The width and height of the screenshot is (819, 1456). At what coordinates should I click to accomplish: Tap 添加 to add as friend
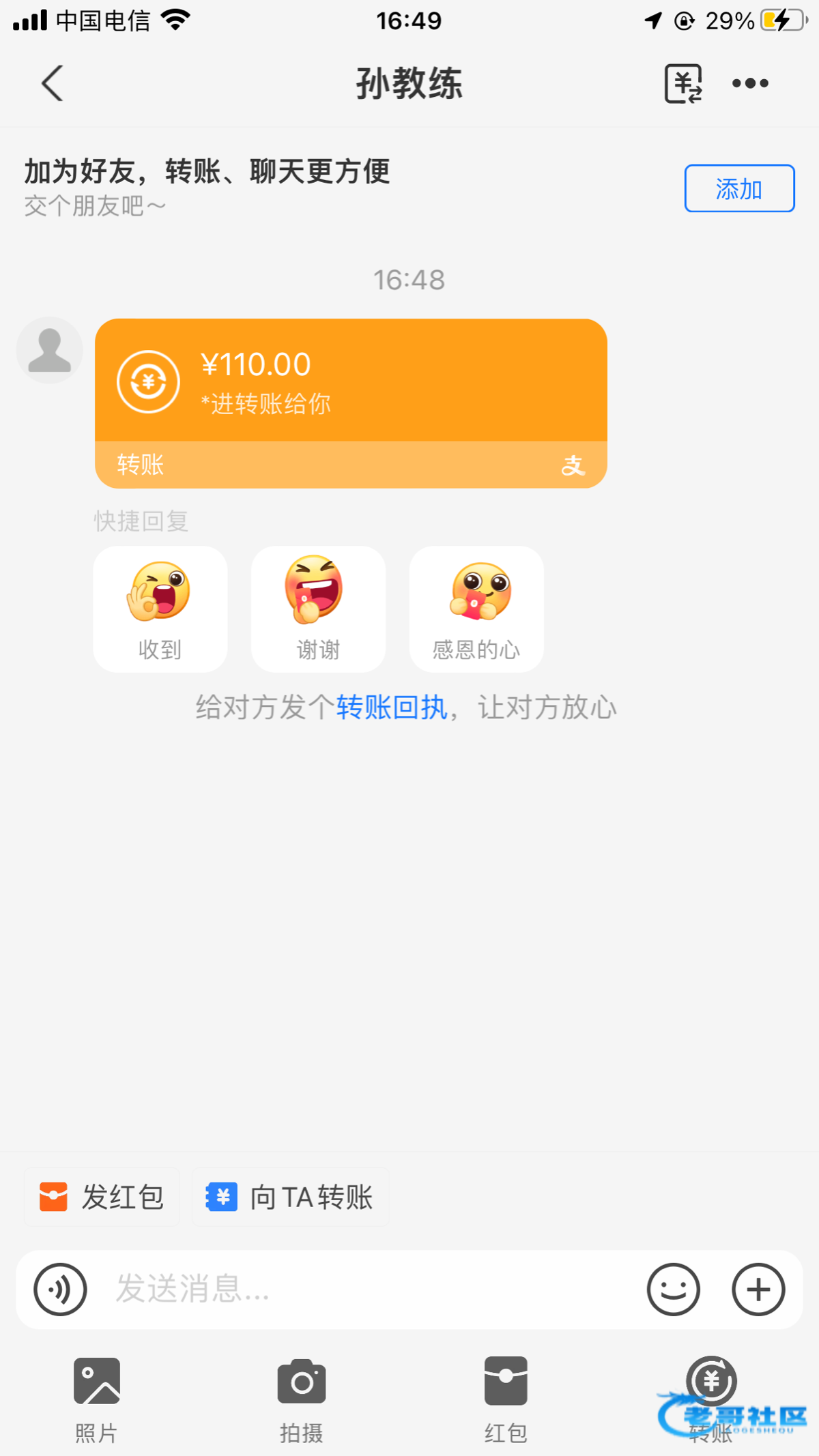tap(739, 188)
